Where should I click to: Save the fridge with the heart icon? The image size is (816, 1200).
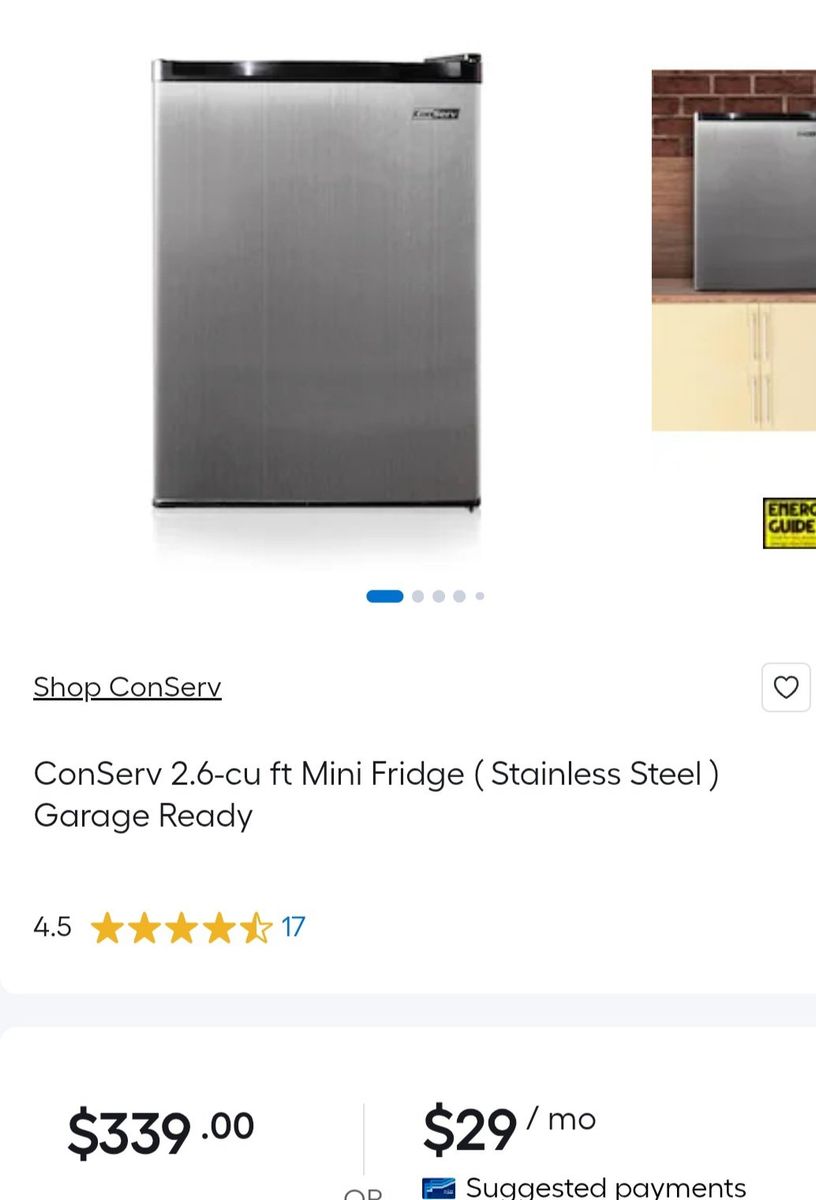click(x=786, y=687)
